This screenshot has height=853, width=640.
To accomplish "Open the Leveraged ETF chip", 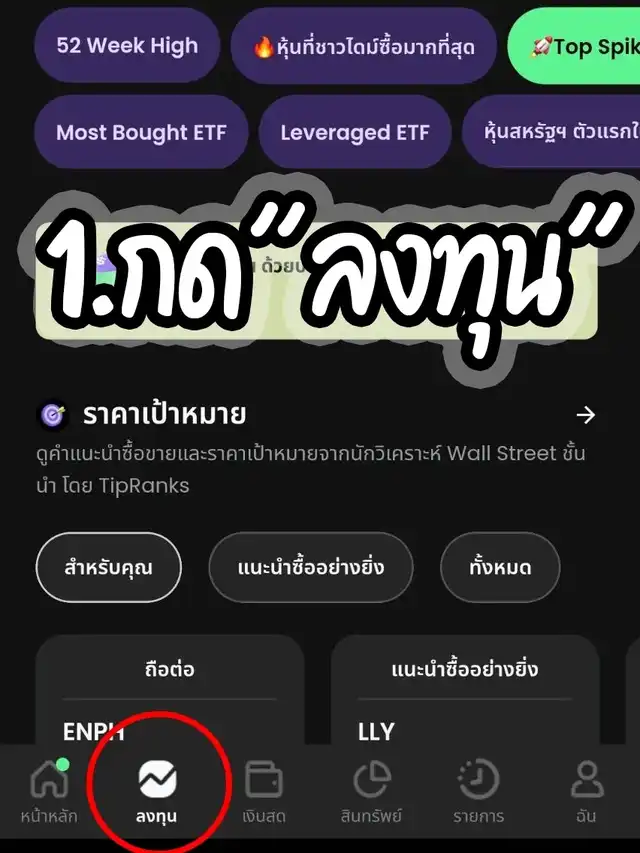I will click(355, 132).
